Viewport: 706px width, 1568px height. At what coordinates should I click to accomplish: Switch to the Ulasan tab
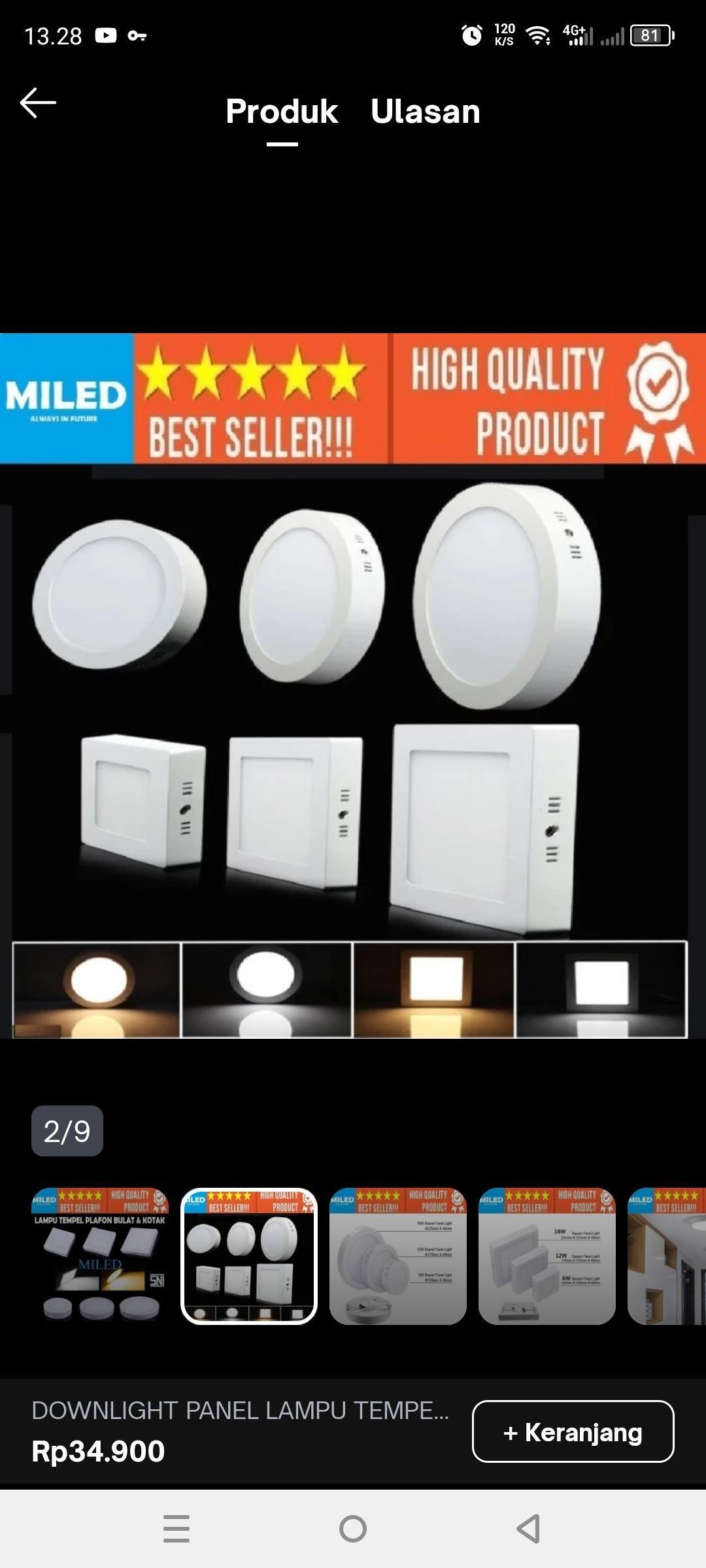(x=425, y=112)
